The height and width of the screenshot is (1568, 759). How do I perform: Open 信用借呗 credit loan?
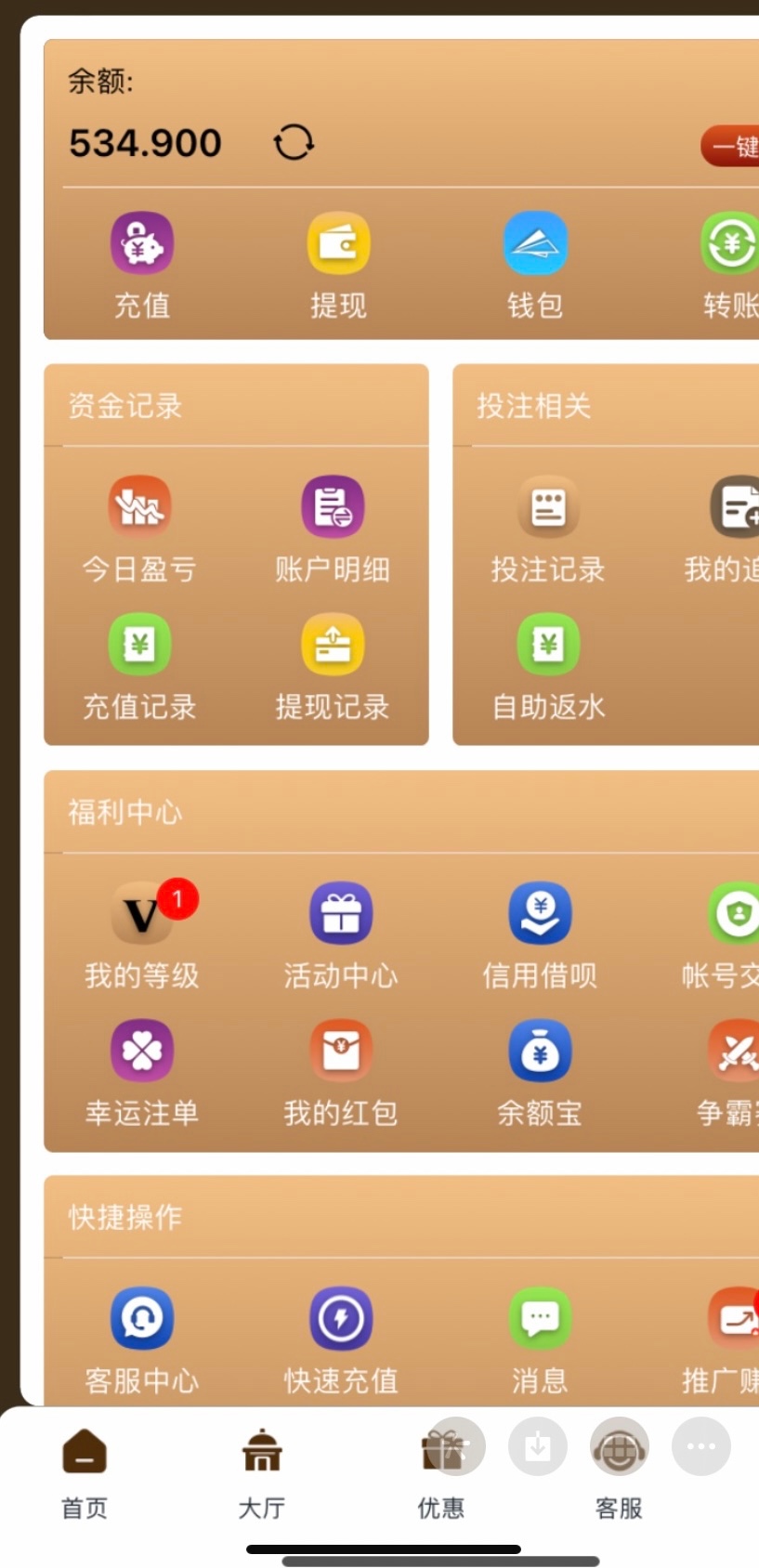click(x=540, y=915)
